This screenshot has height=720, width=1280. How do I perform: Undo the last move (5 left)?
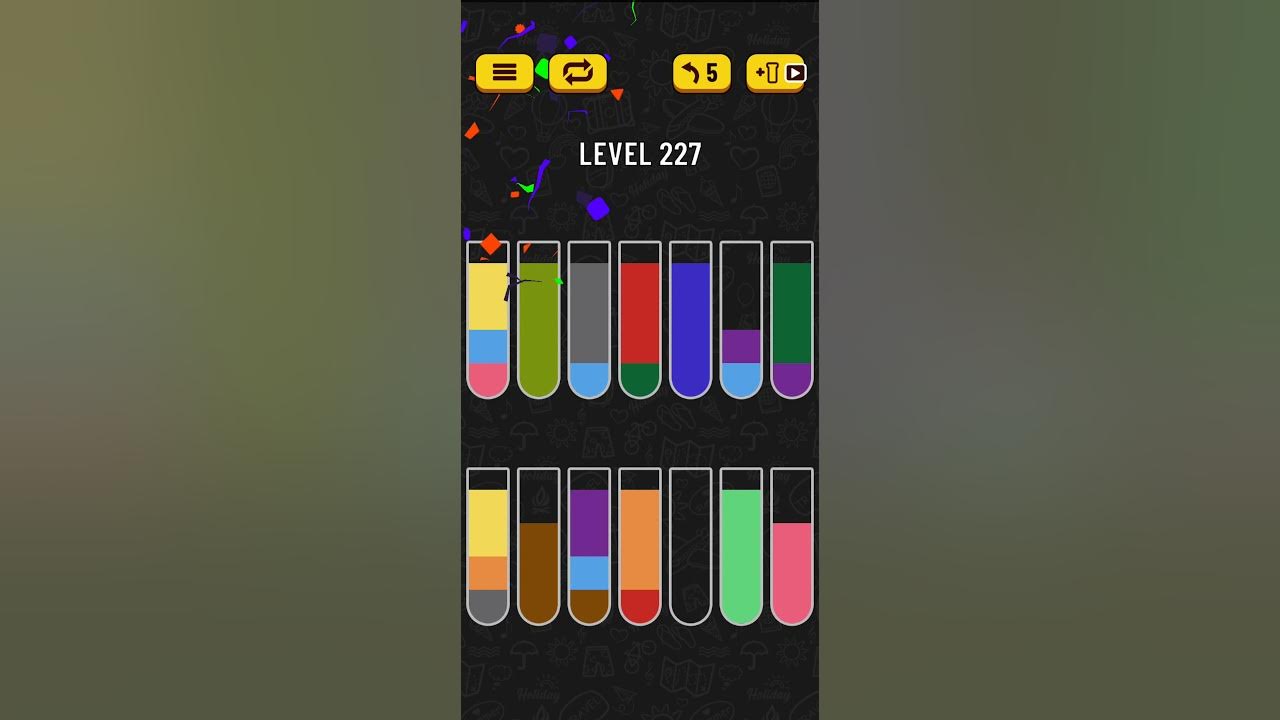(x=701, y=73)
